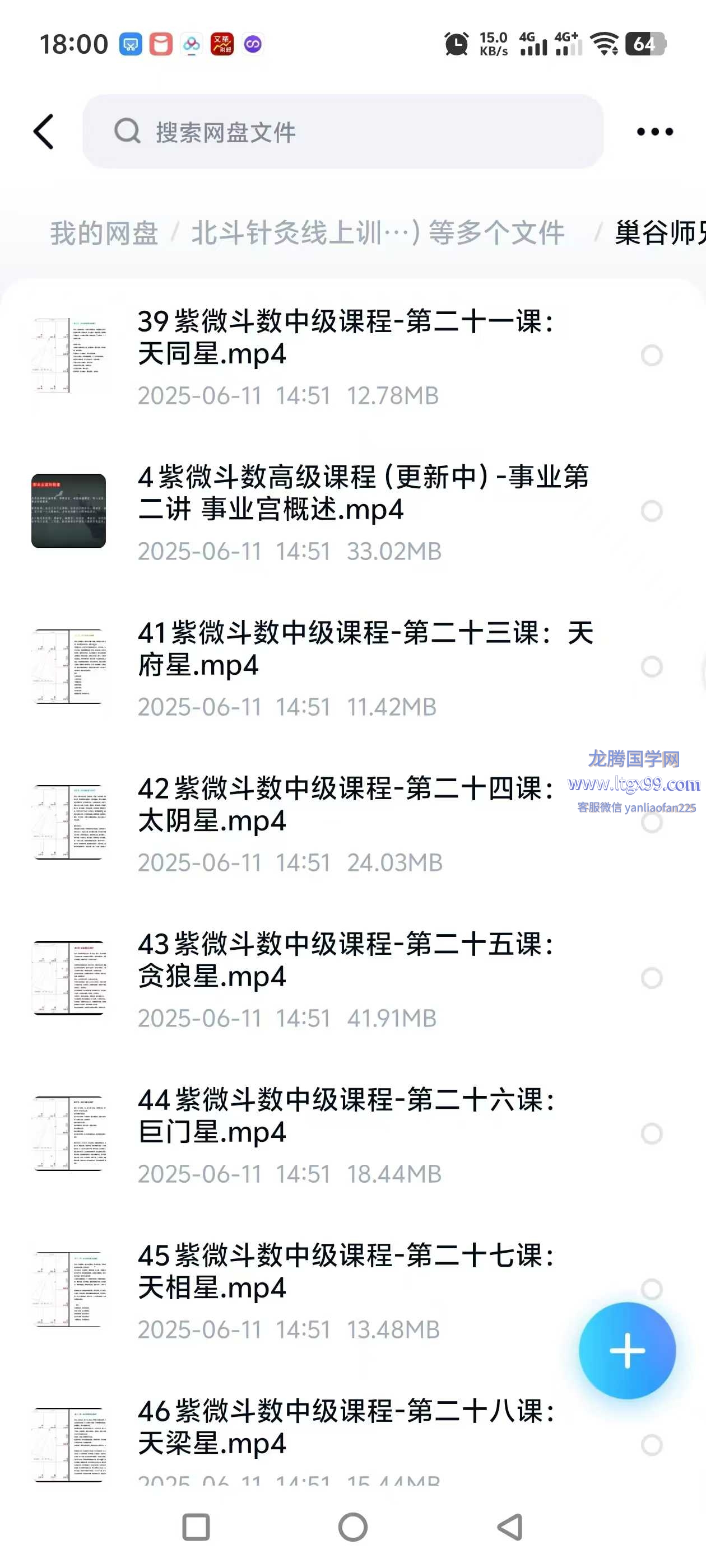Open video 43 第二十五课 贪狼星.mp4
This screenshot has width=706, height=1568.
(x=345, y=960)
